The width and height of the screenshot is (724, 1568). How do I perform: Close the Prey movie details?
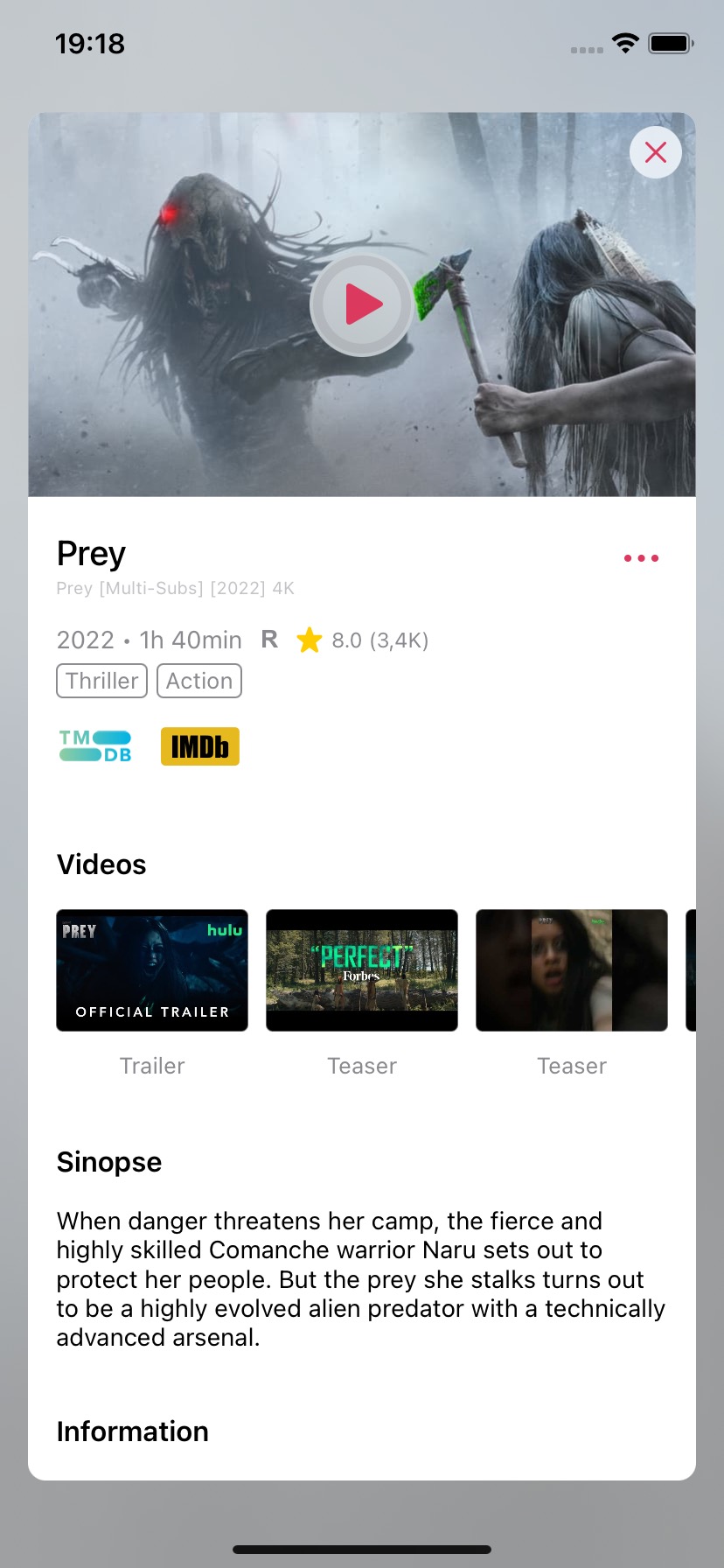655,152
